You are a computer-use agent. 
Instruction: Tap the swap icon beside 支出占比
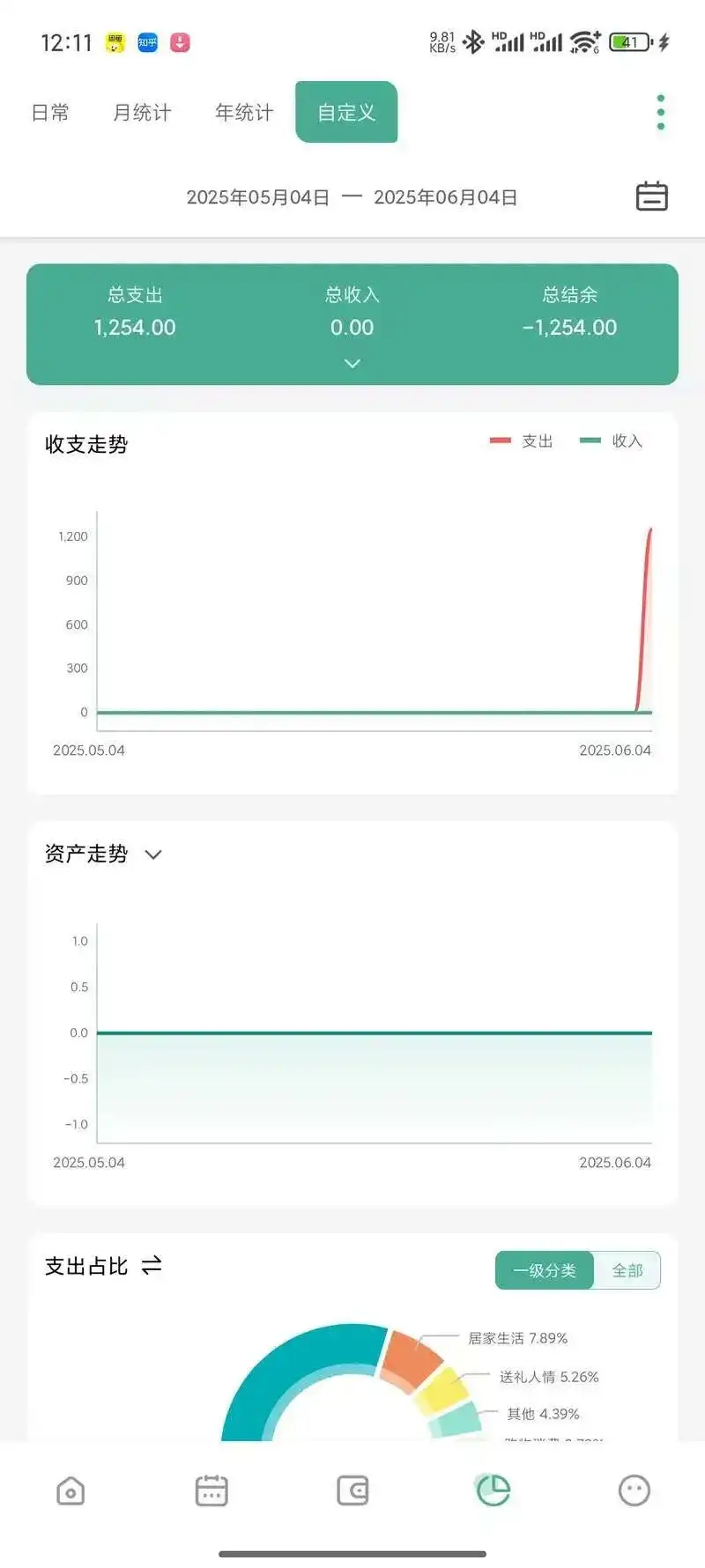pyautogui.click(x=152, y=1265)
